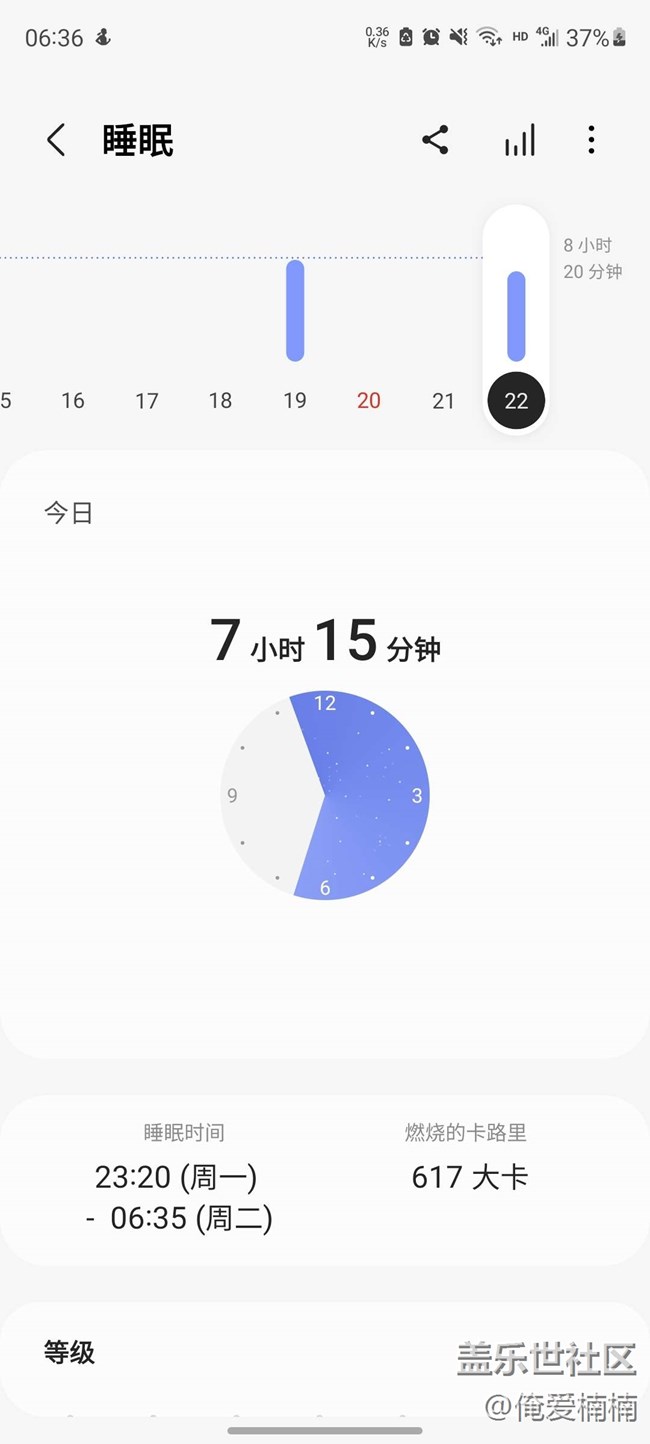Viewport: 650px width, 1444px height.
Task: Go back from the 睡眠 screen
Action: [x=56, y=140]
